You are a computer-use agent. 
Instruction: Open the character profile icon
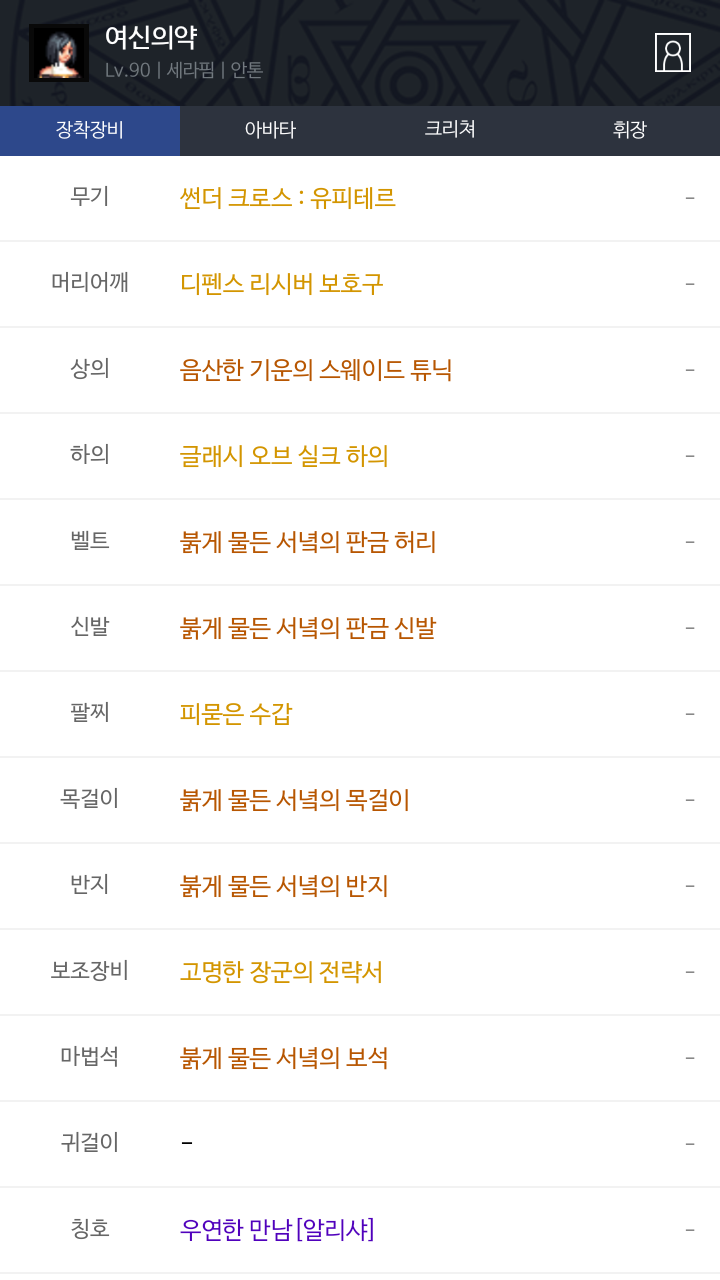pyautogui.click(x=672, y=52)
